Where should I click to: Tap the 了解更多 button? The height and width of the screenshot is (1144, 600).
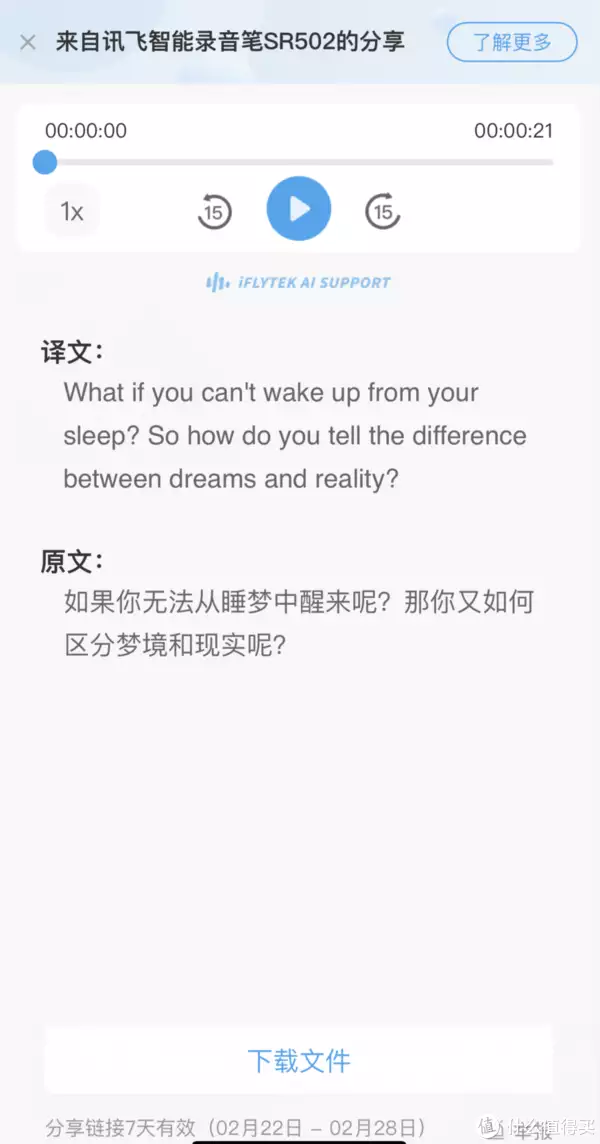(x=512, y=42)
